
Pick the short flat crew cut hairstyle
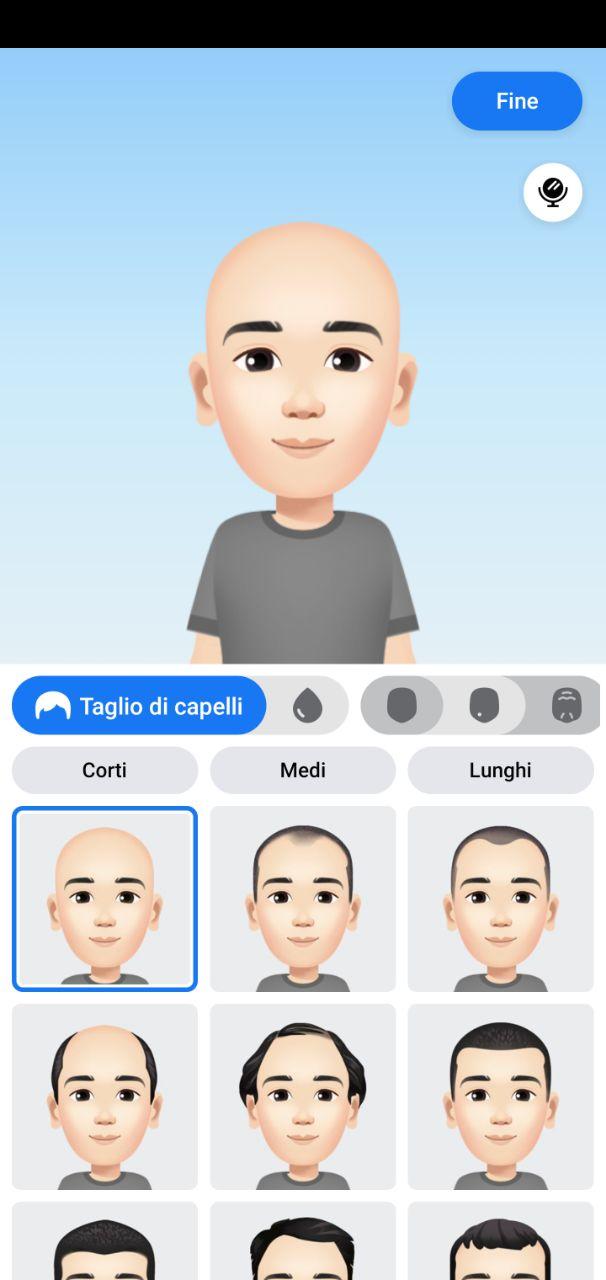pos(501,1097)
